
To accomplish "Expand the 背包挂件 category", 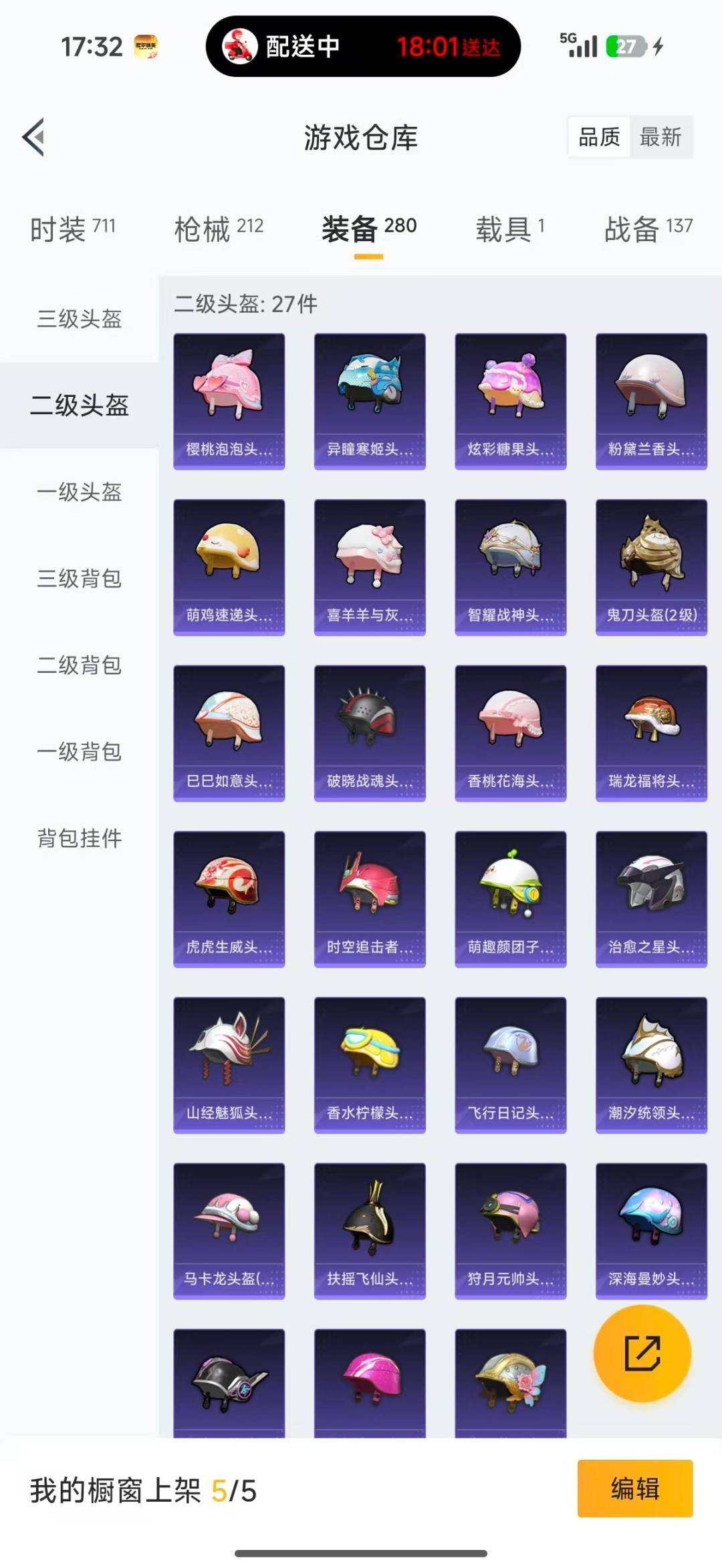I will [80, 837].
